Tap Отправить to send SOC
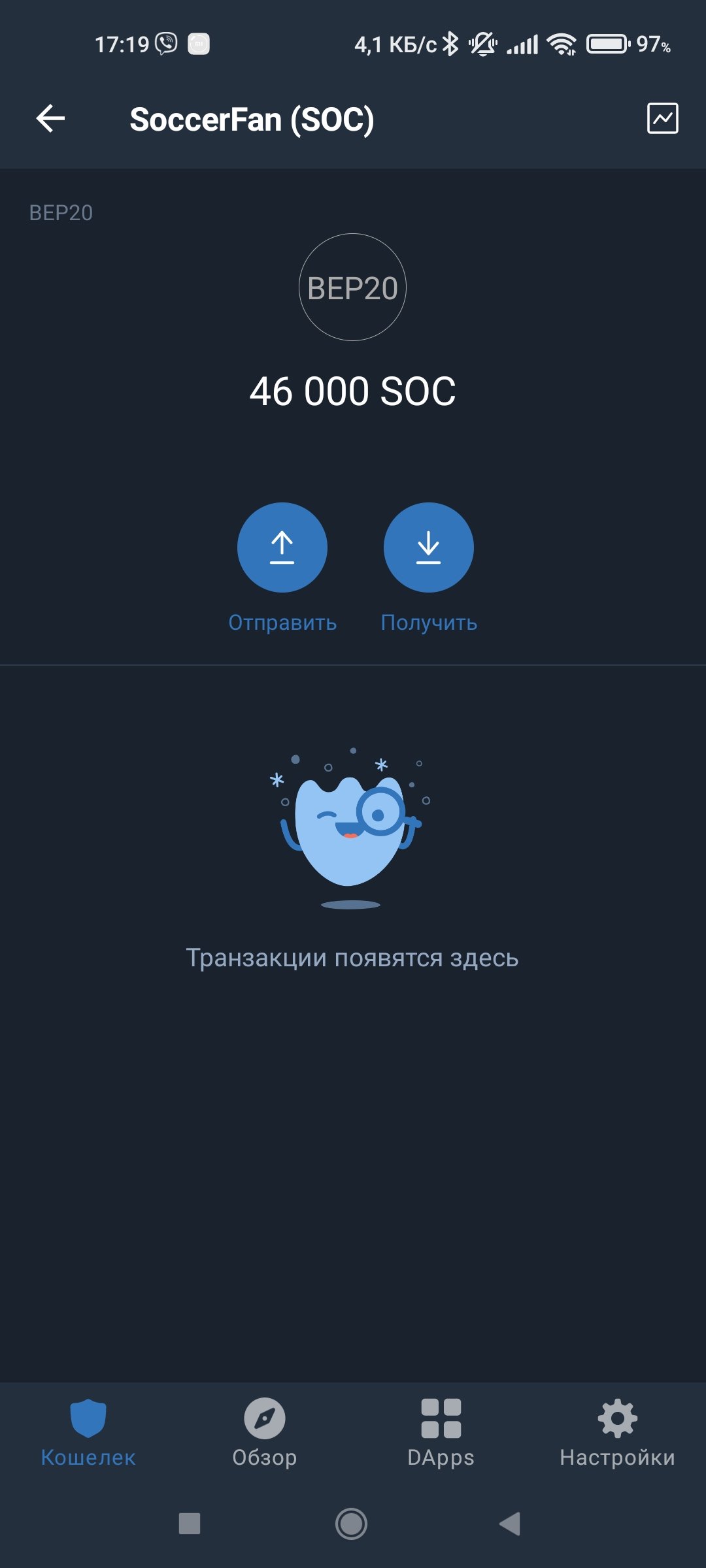The height and width of the screenshot is (1568, 706). coord(282,547)
